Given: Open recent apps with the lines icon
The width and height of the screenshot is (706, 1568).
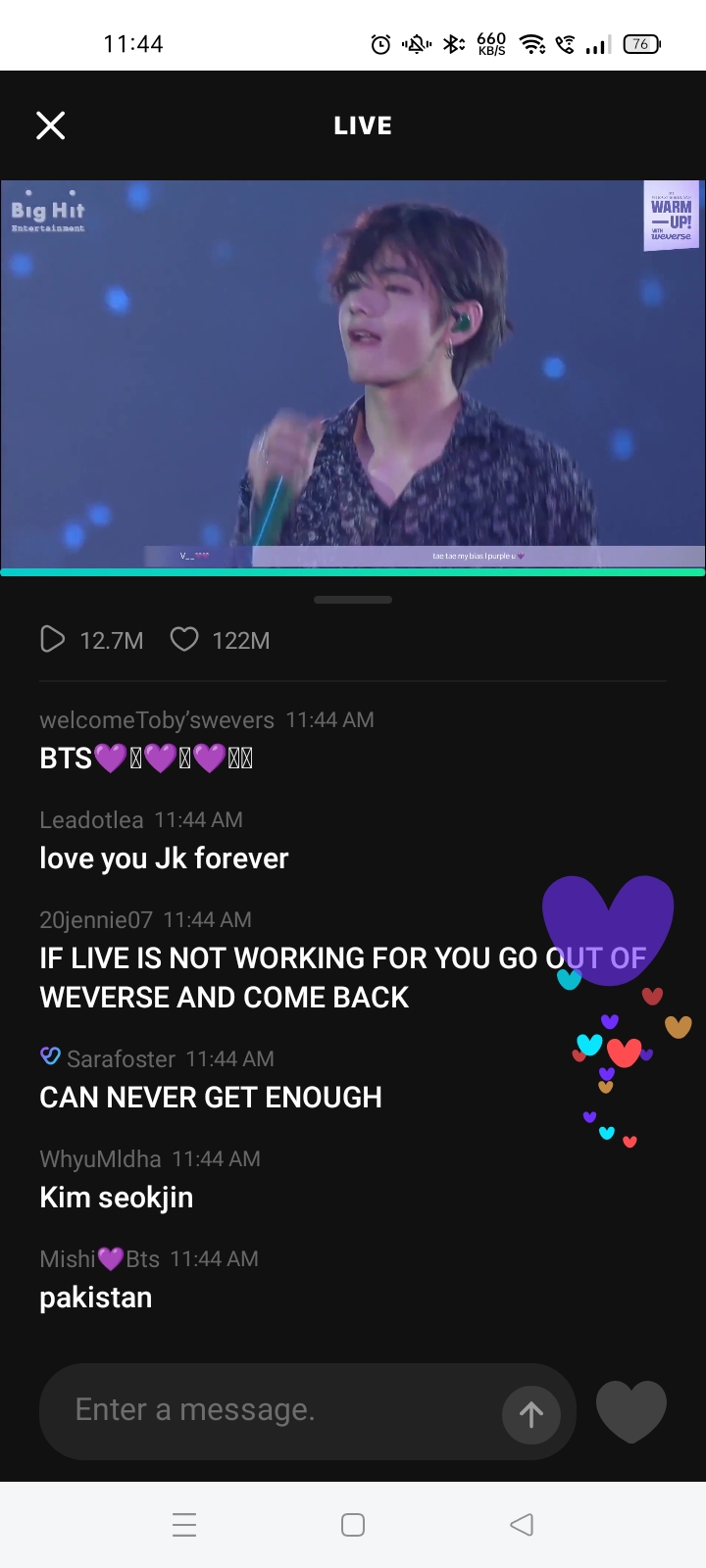Looking at the screenshot, I should (x=184, y=1524).
